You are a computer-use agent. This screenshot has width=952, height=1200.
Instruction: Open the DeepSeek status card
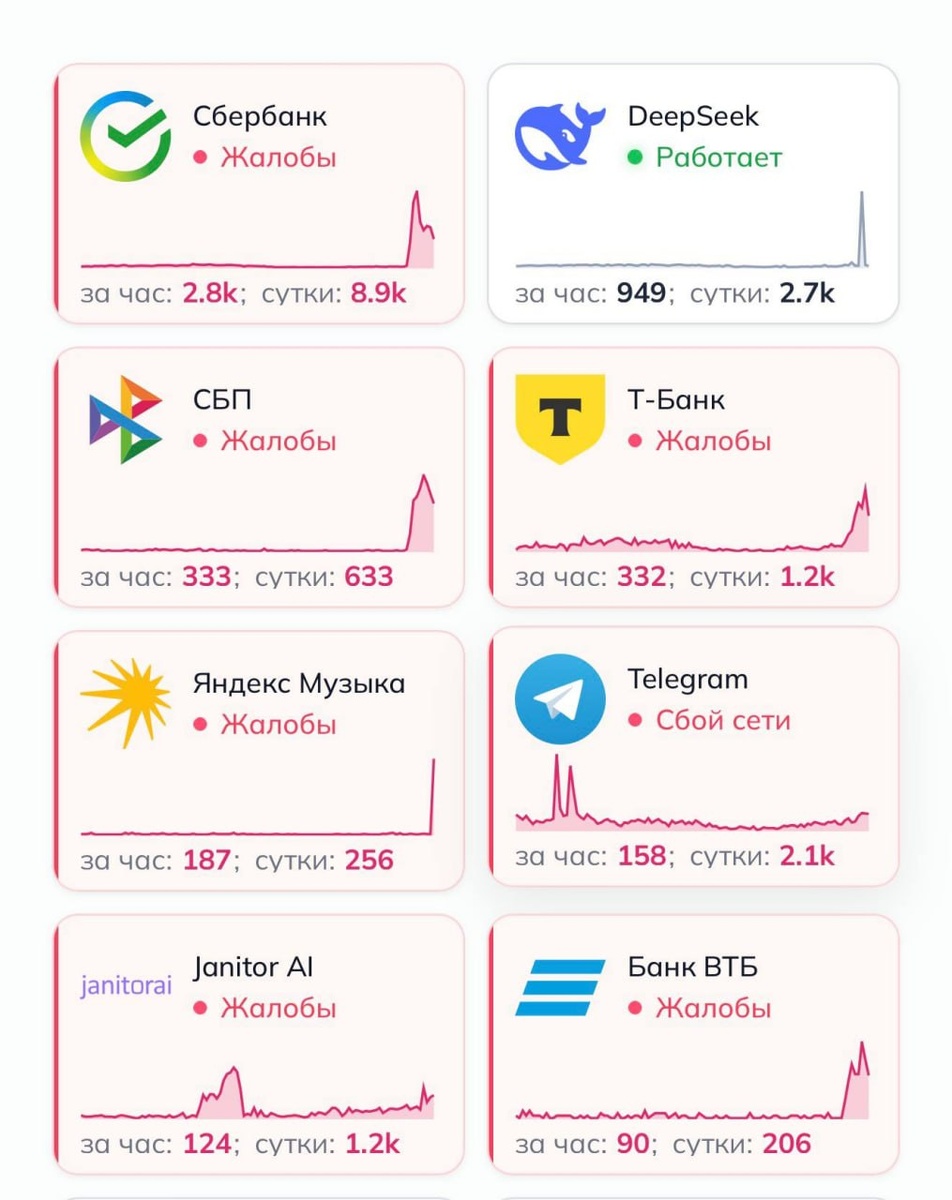pyautogui.click(x=693, y=194)
